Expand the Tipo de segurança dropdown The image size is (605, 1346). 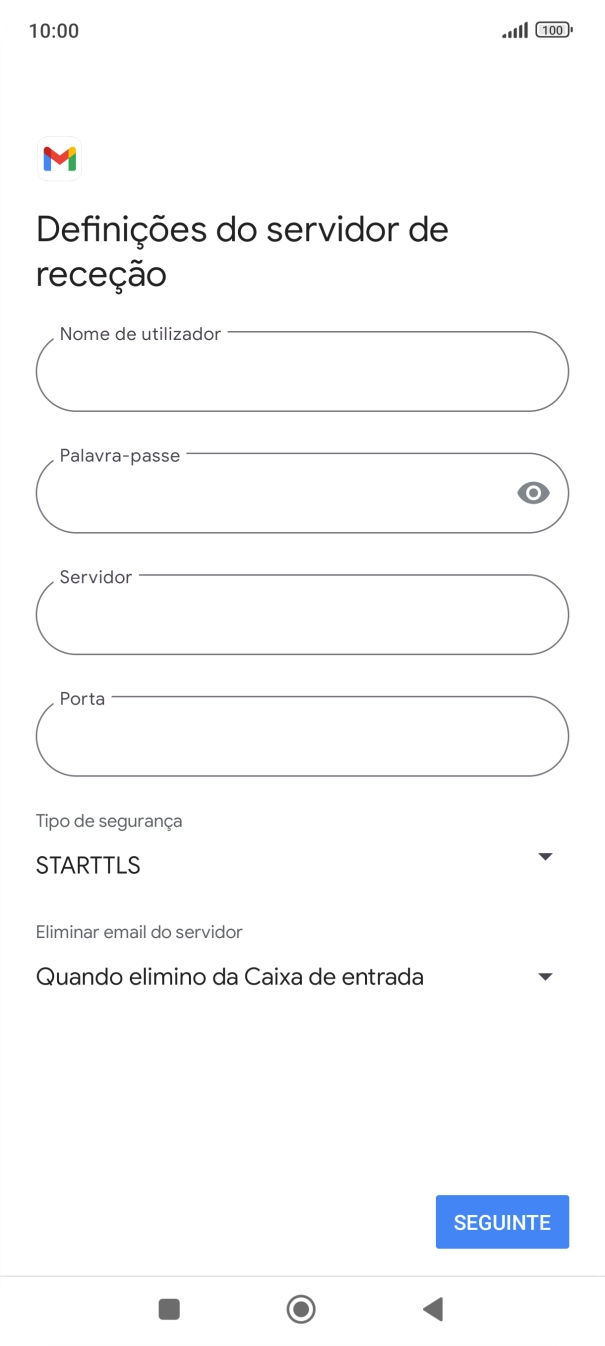[295, 864]
